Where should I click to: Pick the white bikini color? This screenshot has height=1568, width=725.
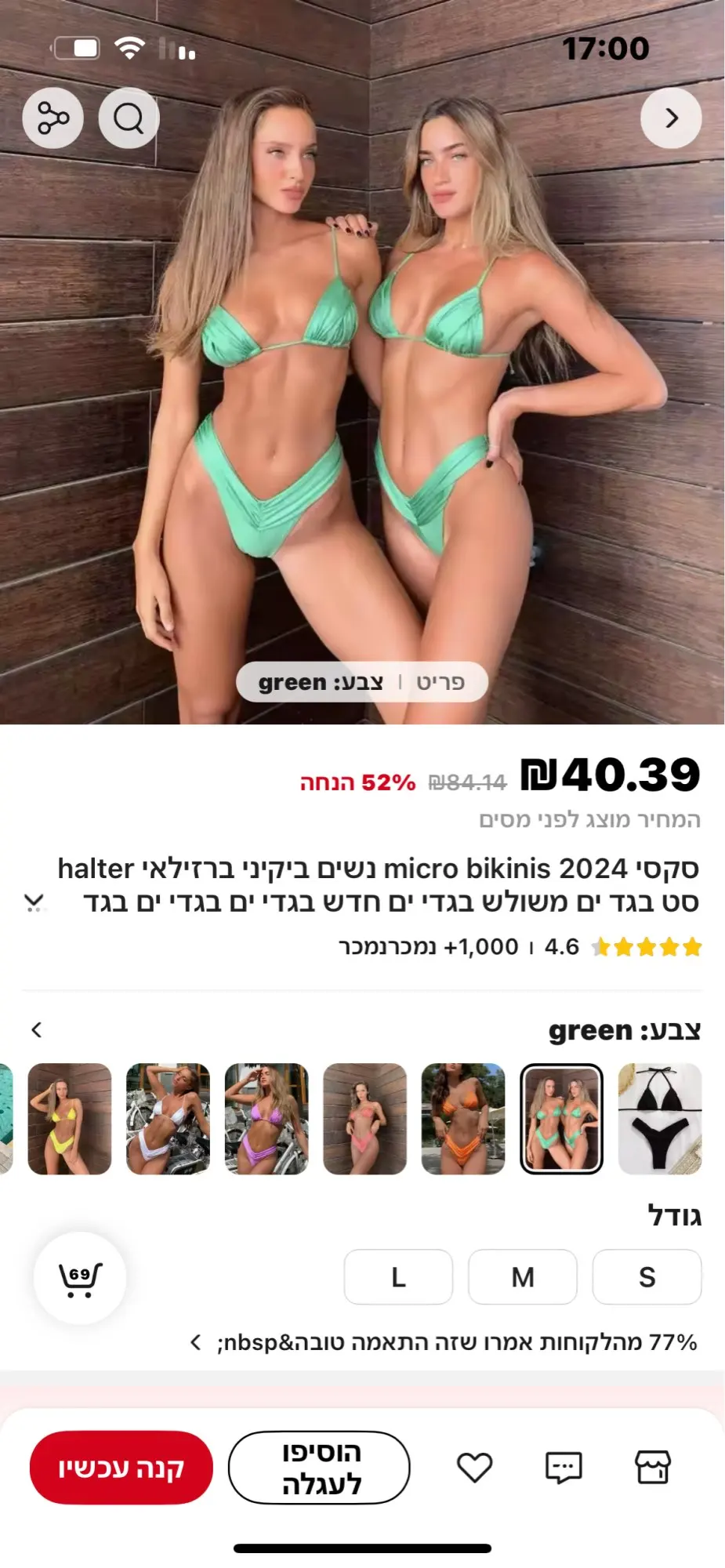(168, 1119)
